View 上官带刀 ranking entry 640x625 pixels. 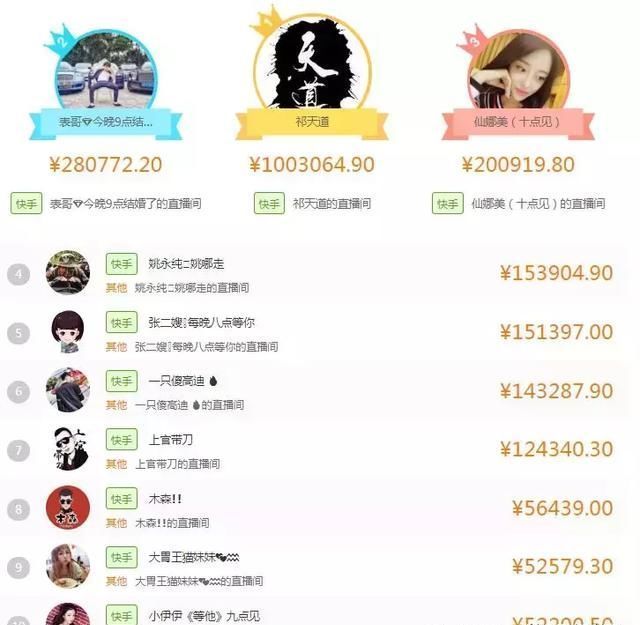point(320,450)
